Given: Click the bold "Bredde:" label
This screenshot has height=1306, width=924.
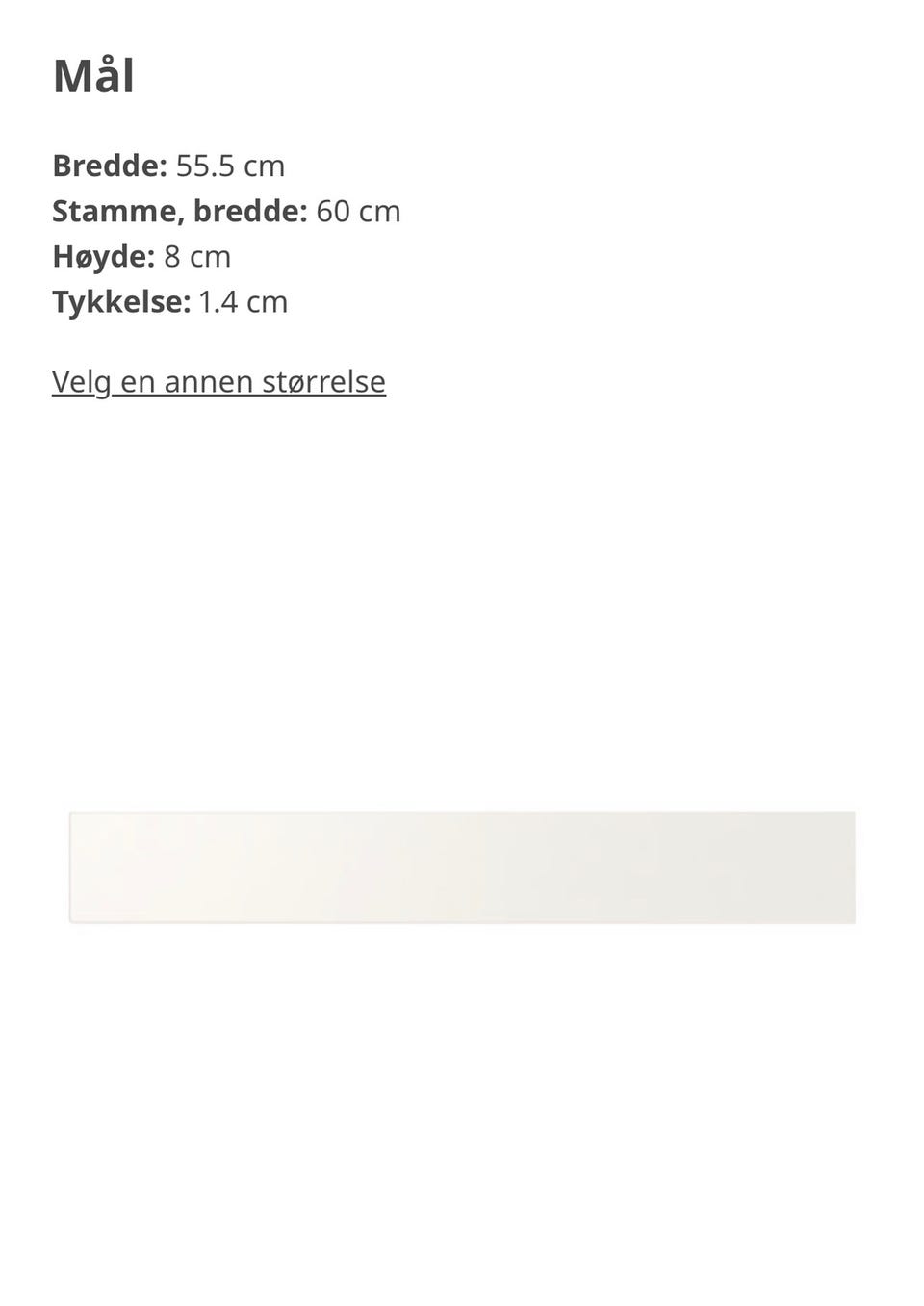Looking at the screenshot, I should tap(109, 166).
